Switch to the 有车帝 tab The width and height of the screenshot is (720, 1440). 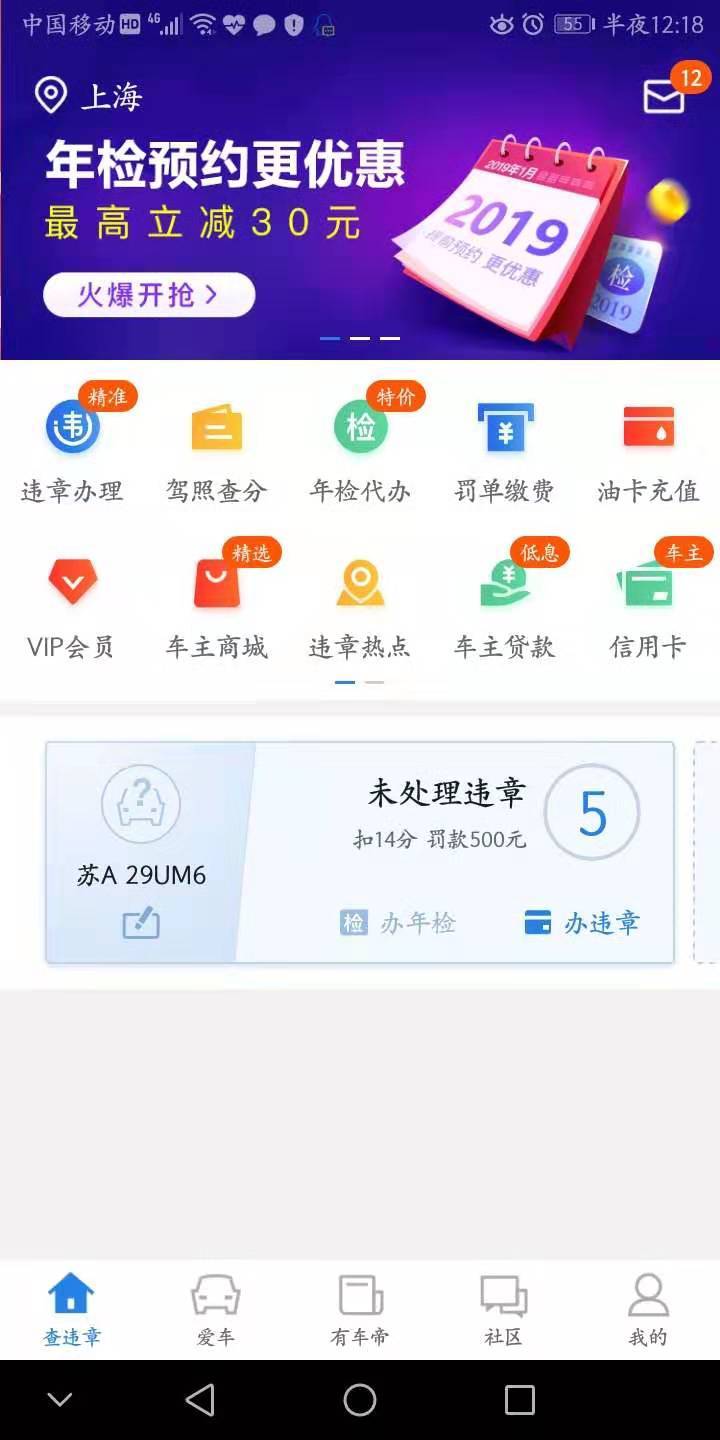(360, 1310)
